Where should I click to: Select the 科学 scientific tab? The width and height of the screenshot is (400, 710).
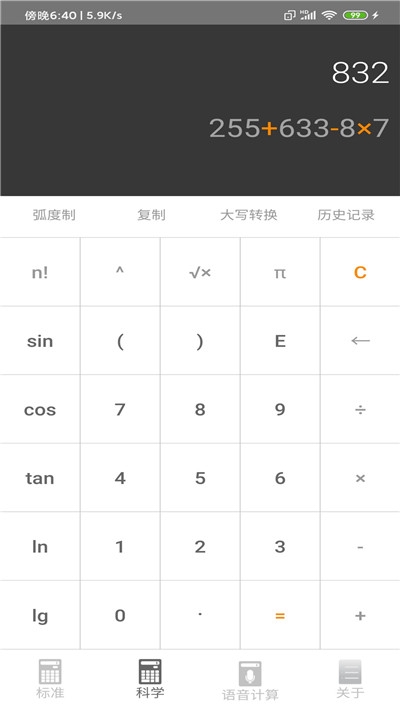(x=150, y=679)
